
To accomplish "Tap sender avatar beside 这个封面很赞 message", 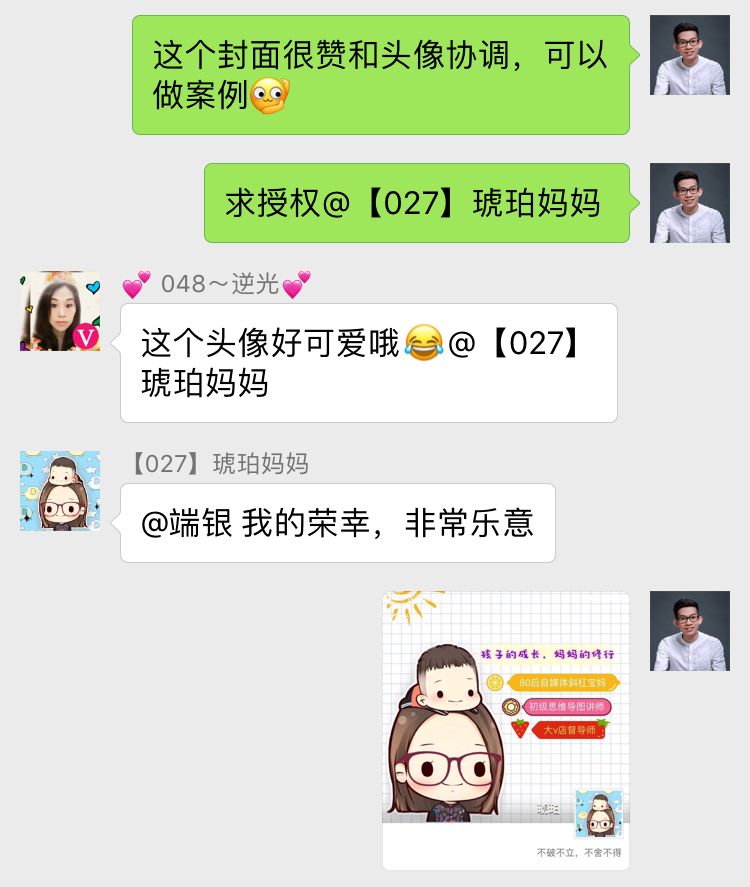I will point(689,55).
